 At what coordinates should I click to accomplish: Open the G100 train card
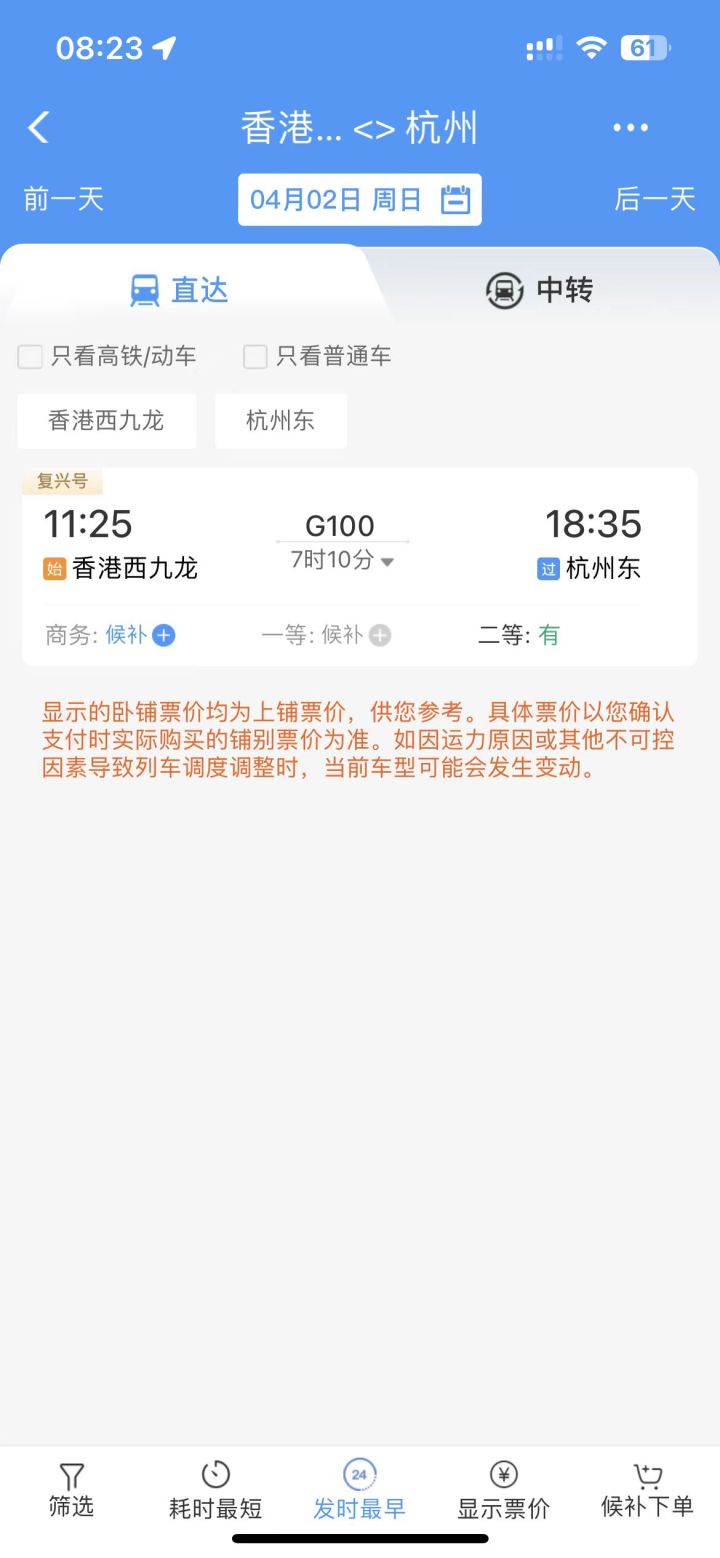tap(360, 567)
